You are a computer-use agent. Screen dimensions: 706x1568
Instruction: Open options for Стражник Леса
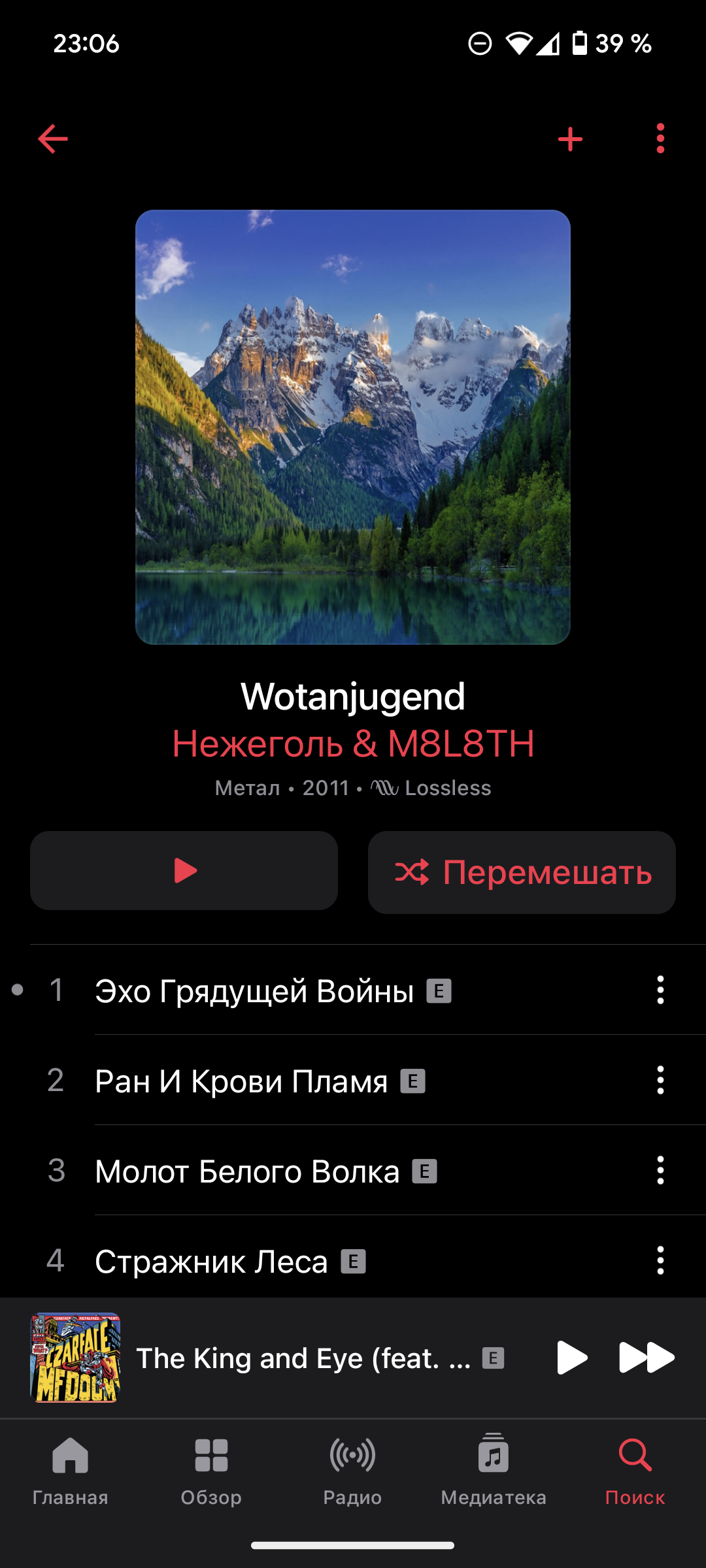(x=660, y=1260)
